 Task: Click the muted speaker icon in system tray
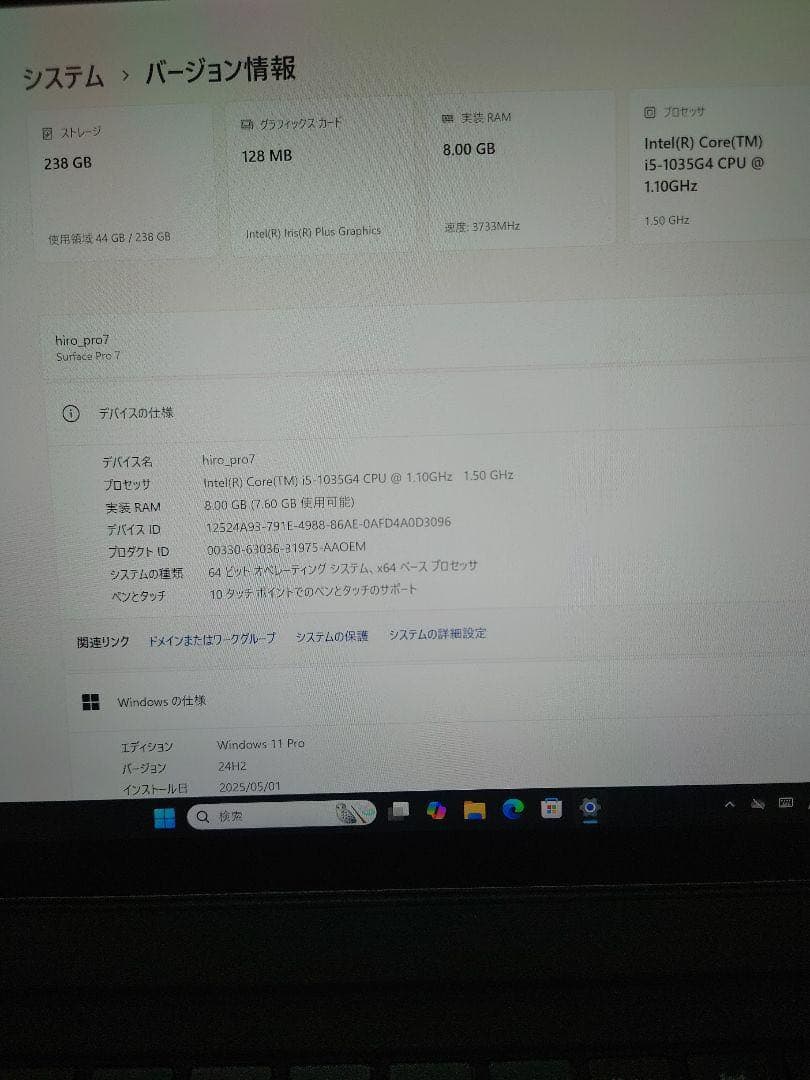pos(758,806)
